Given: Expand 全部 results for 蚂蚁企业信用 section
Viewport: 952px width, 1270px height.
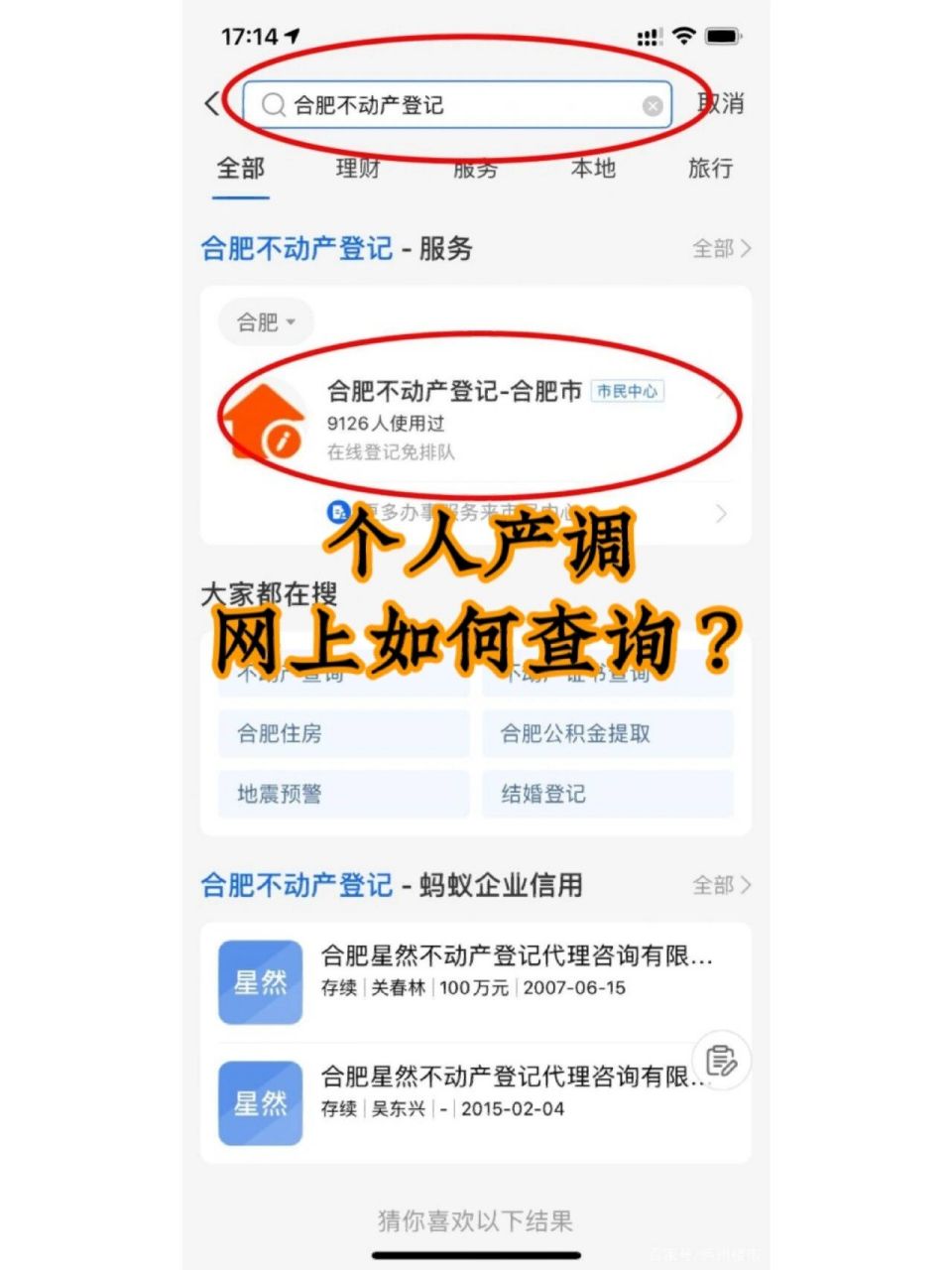Looking at the screenshot, I should point(722,884).
